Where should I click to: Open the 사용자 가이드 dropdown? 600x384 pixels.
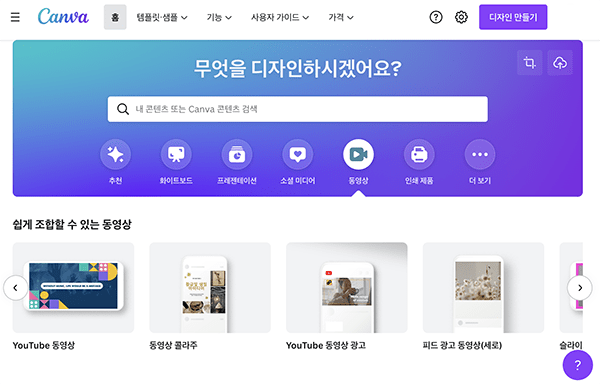(280, 17)
